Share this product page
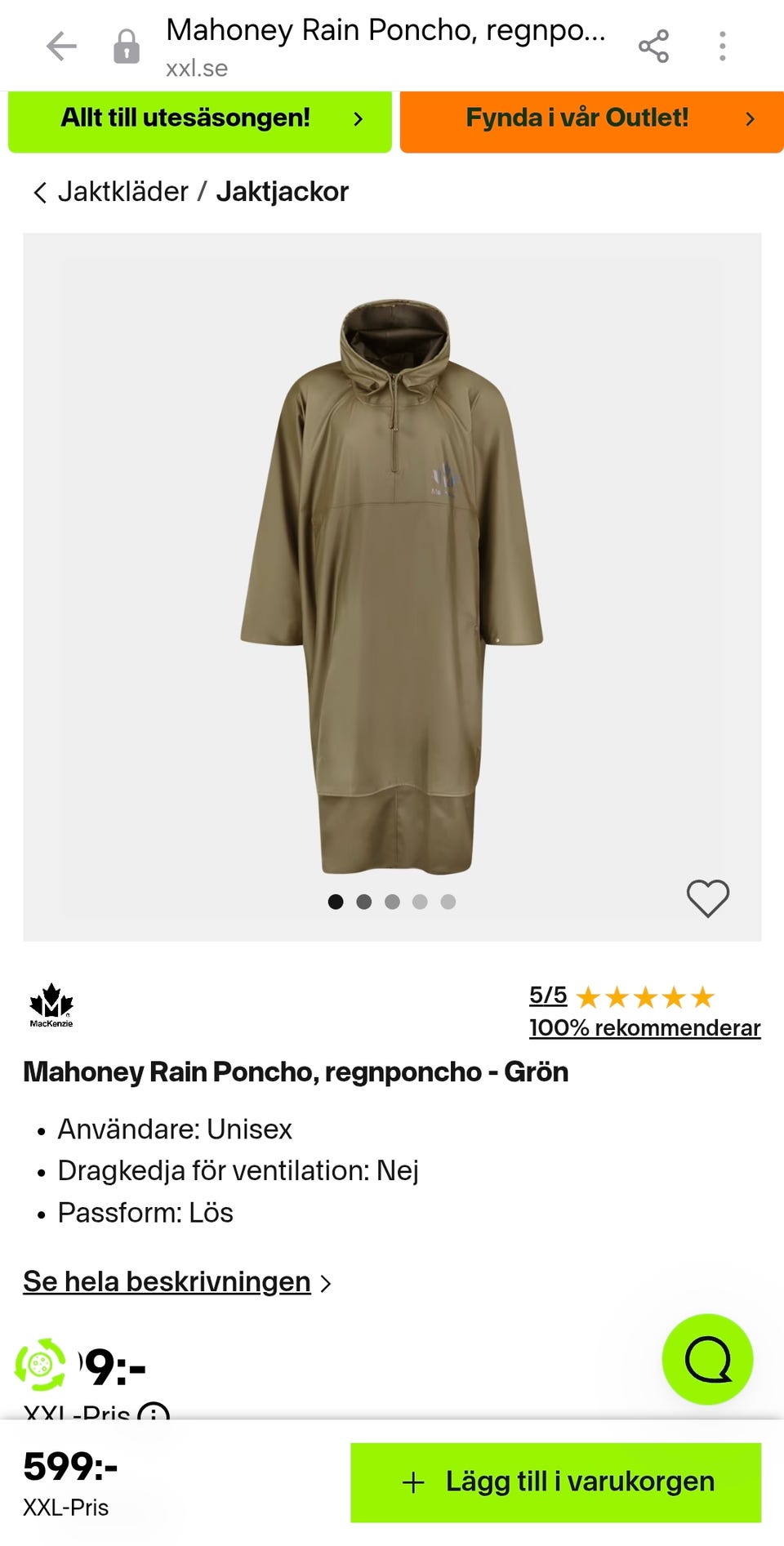This screenshot has height=1546, width=784. coord(653,47)
